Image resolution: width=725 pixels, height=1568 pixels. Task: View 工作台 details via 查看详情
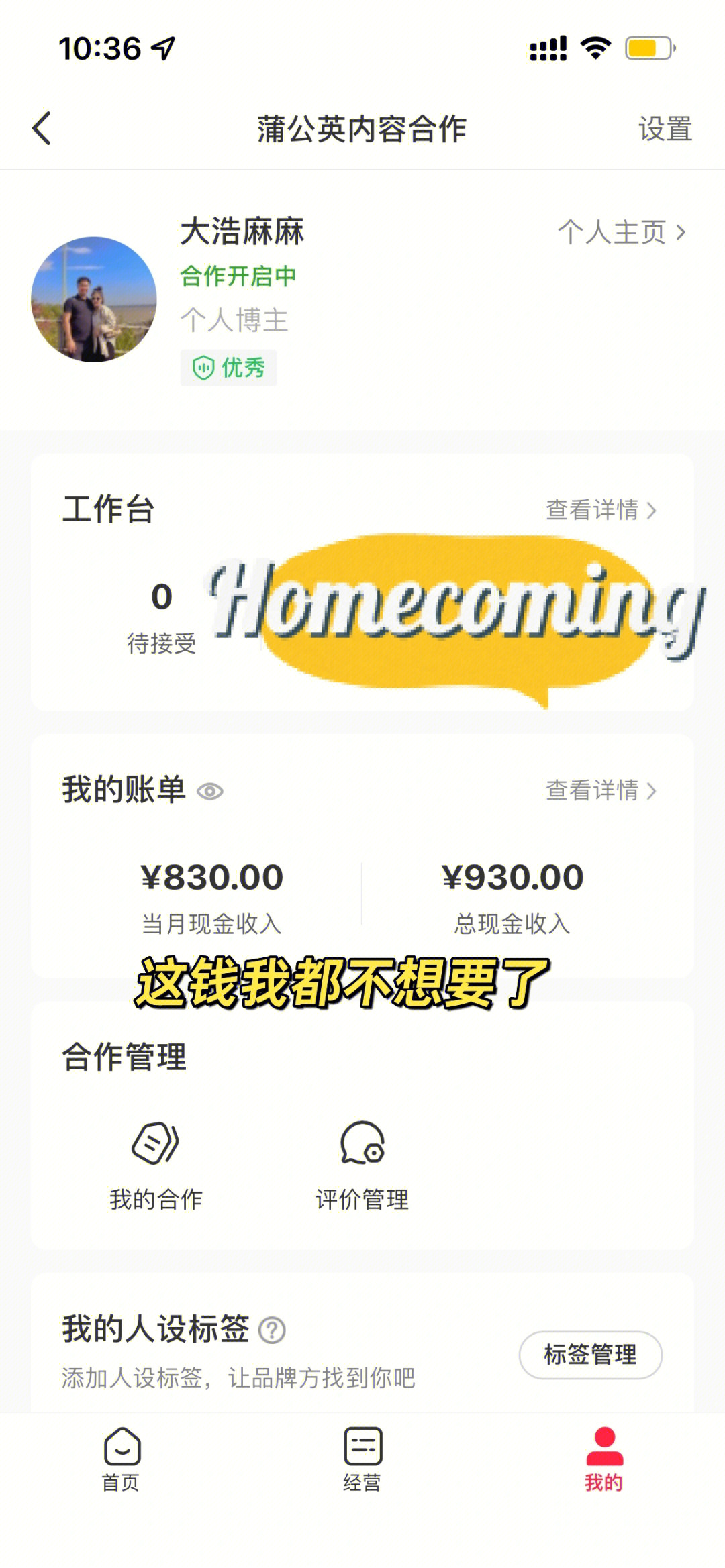click(601, 510)
